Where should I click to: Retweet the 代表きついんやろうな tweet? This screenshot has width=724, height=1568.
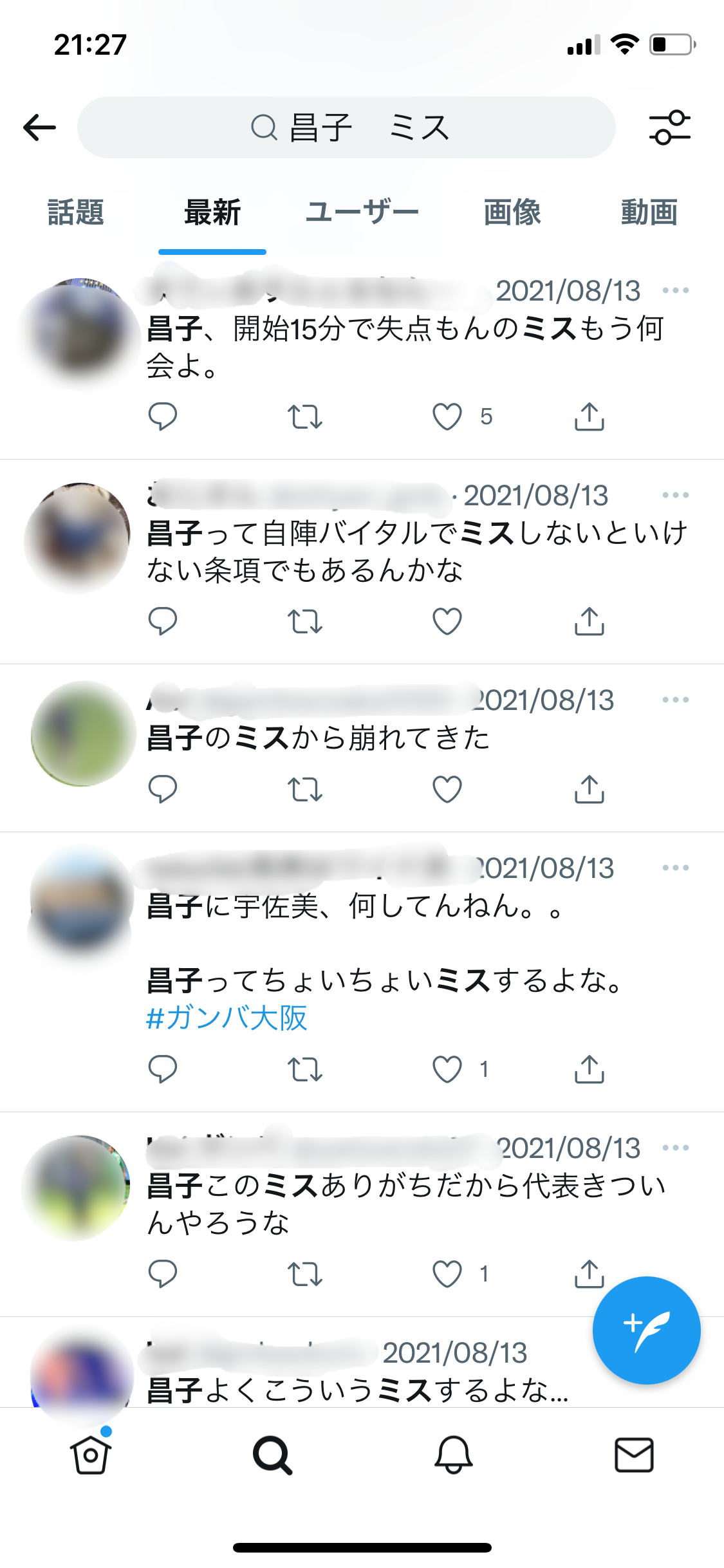click(x=304, y=1274)
